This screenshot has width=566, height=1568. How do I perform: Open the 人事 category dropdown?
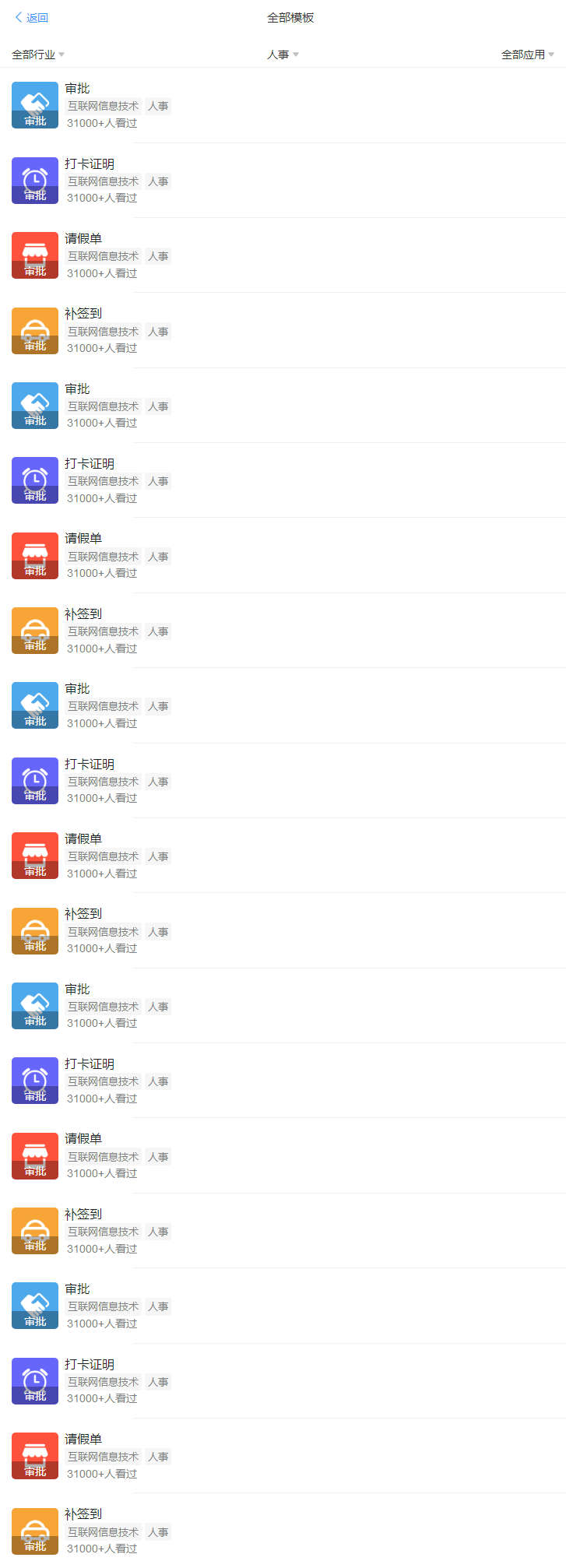(283, 54)
